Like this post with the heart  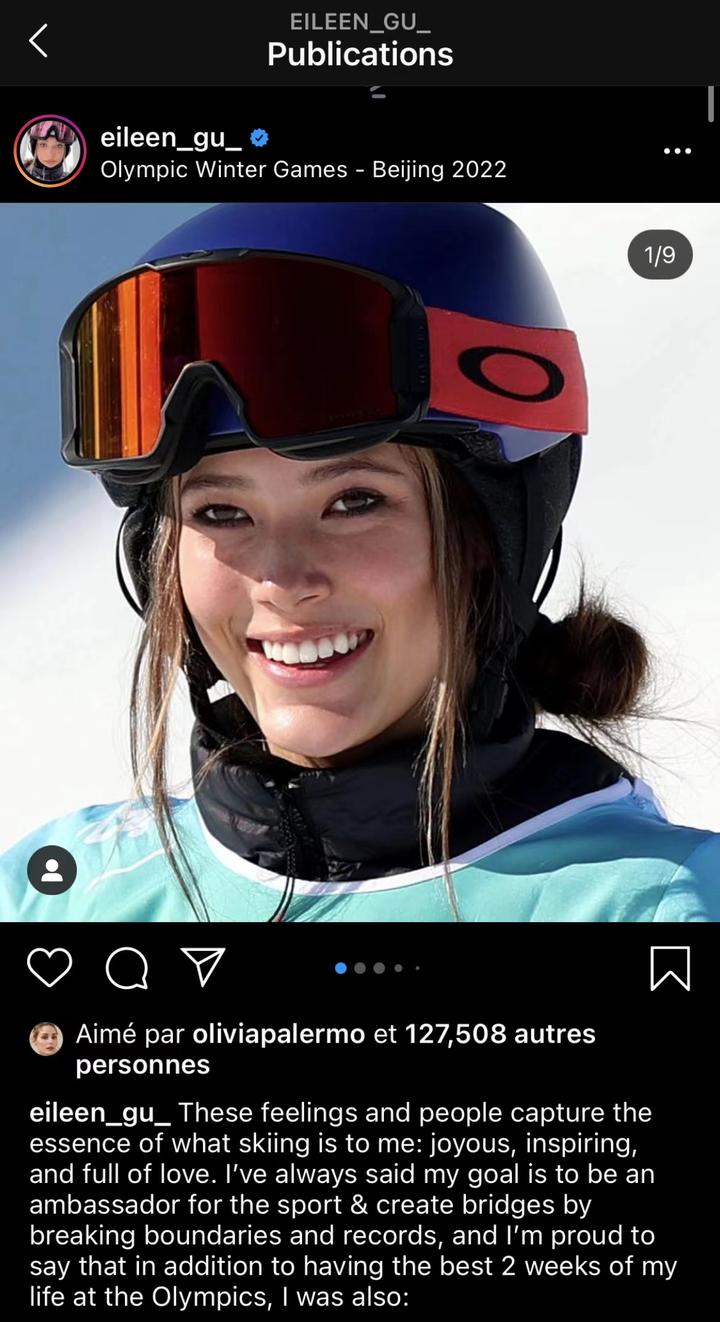pos(49,968)
